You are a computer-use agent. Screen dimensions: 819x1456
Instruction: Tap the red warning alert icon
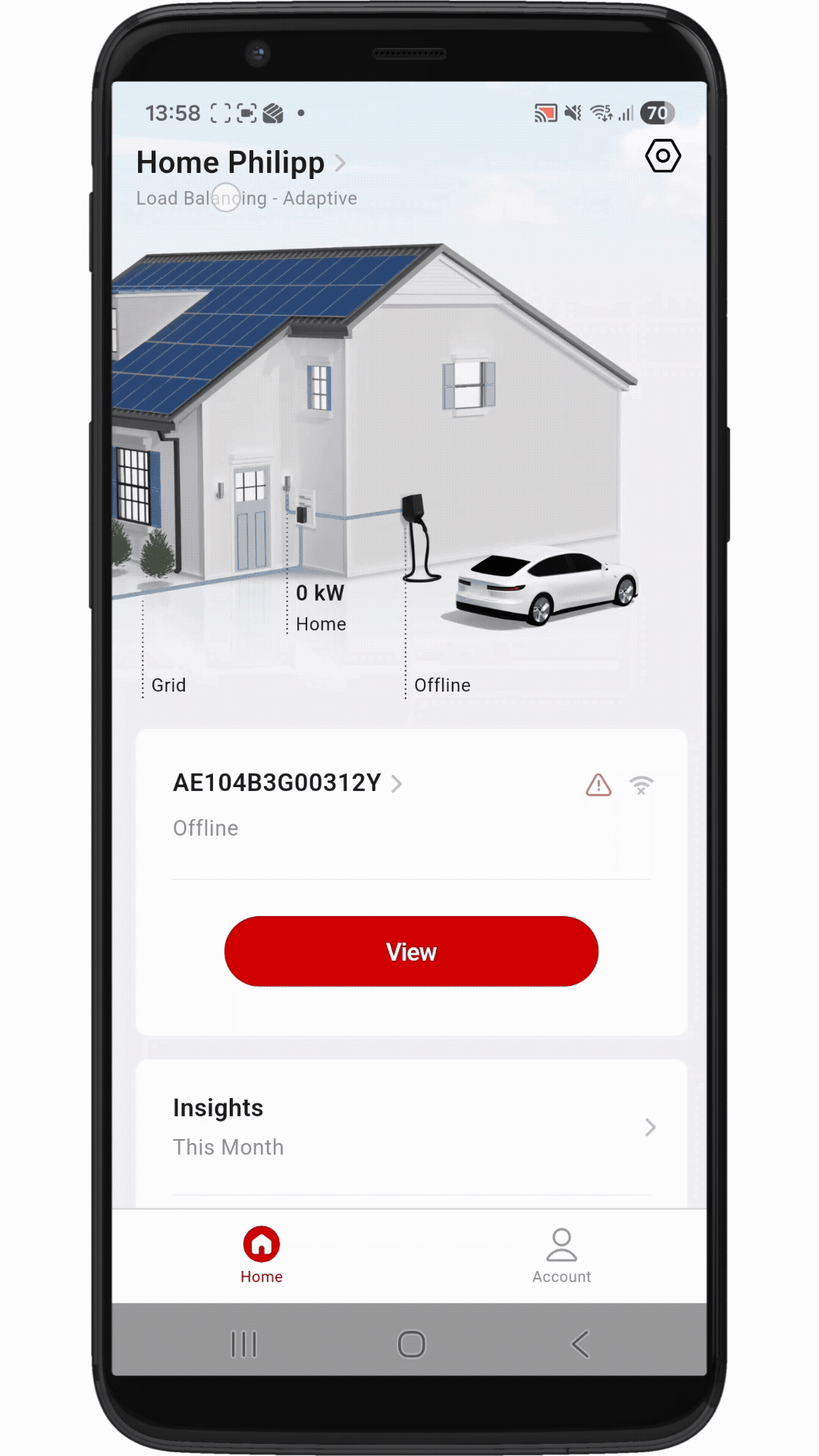[x=598, y=785]
